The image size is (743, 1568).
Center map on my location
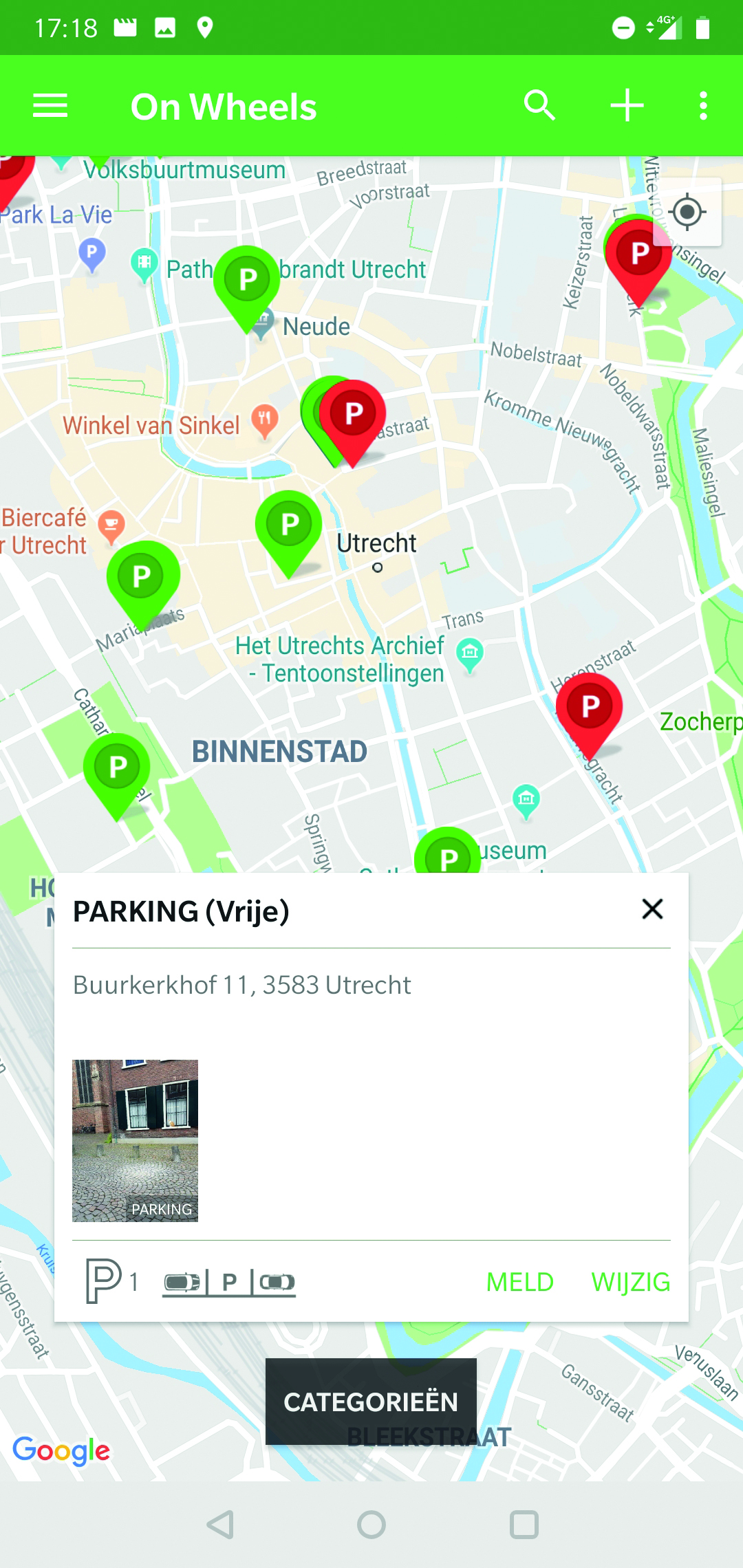click(687, 212)
